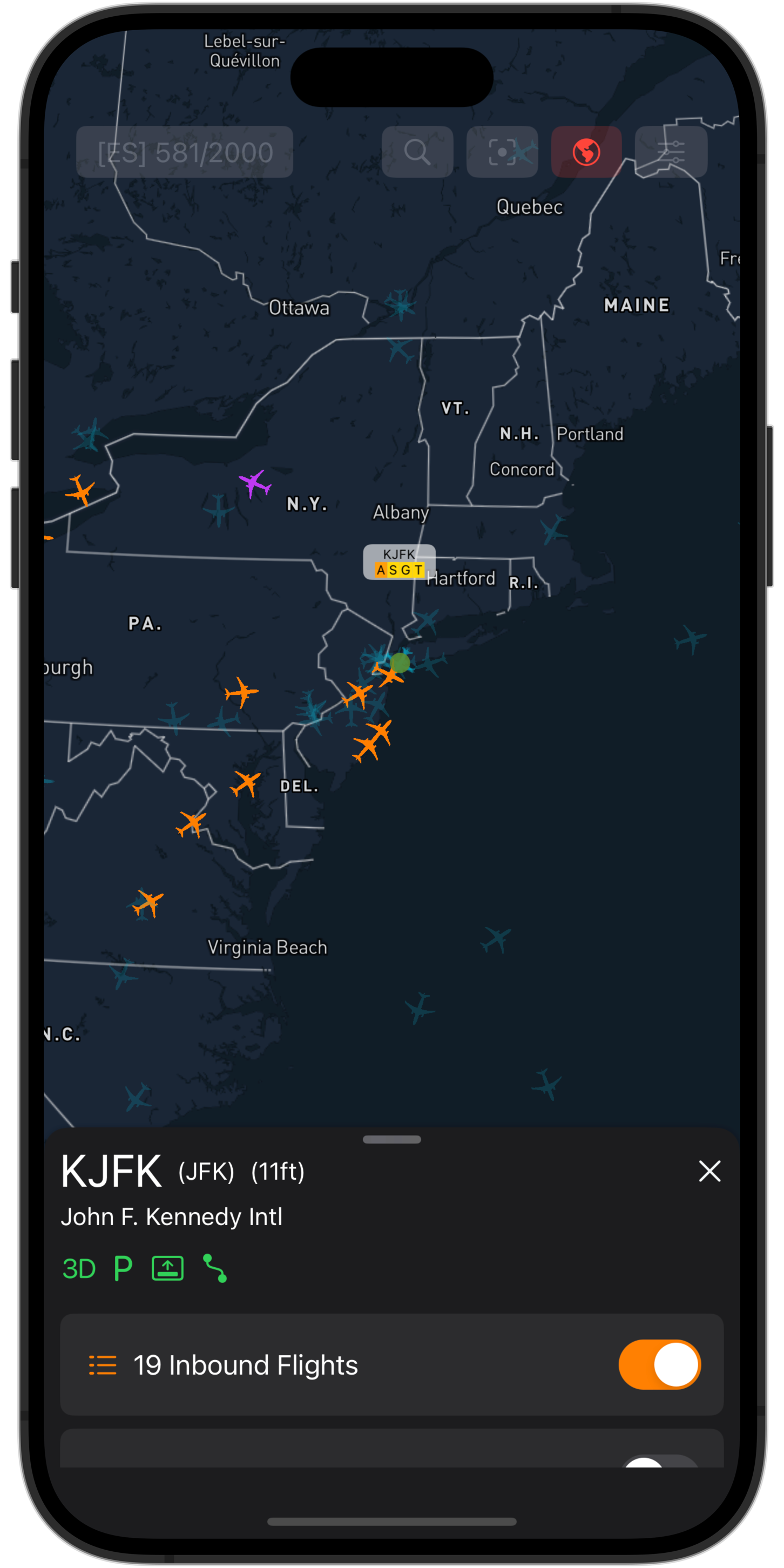
Task: Open the 3D view for KJFK
Action: (79, 1268)
